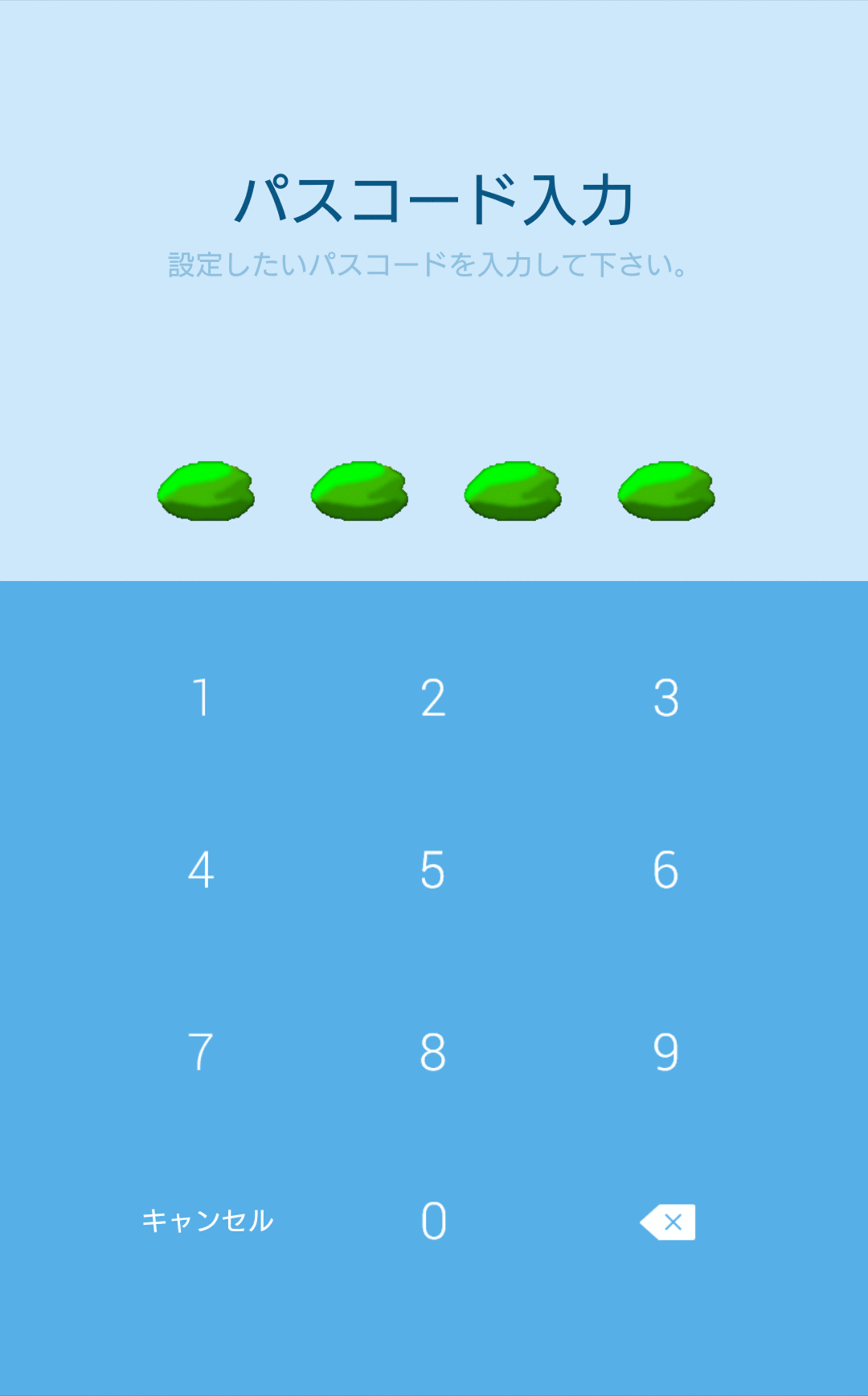Viewport: 868px width, 1396px height.
Task: Select the number 7 key
Action: tap(201, 1051)
